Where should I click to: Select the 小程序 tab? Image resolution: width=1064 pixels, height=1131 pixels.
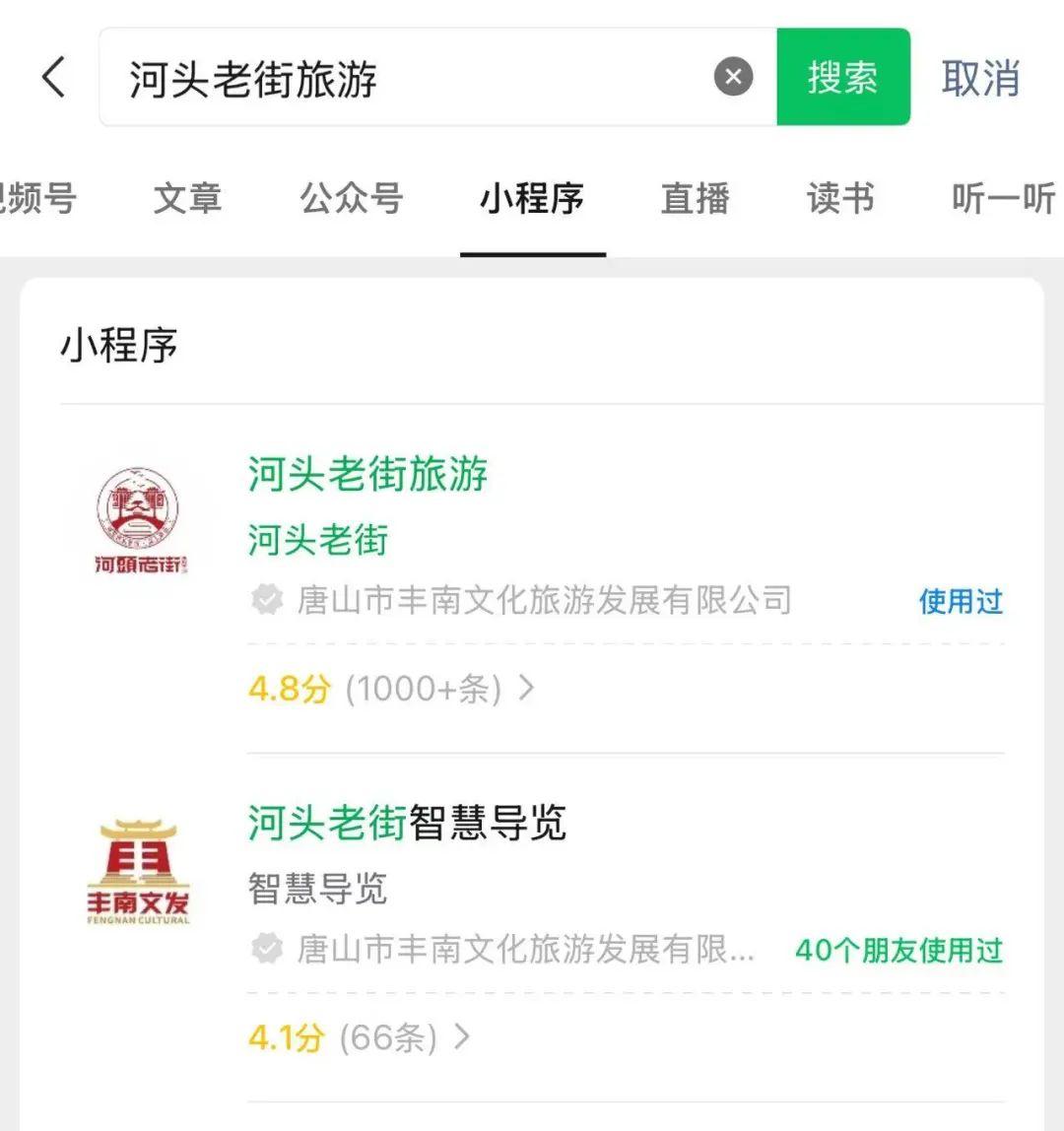coord(532,199)
